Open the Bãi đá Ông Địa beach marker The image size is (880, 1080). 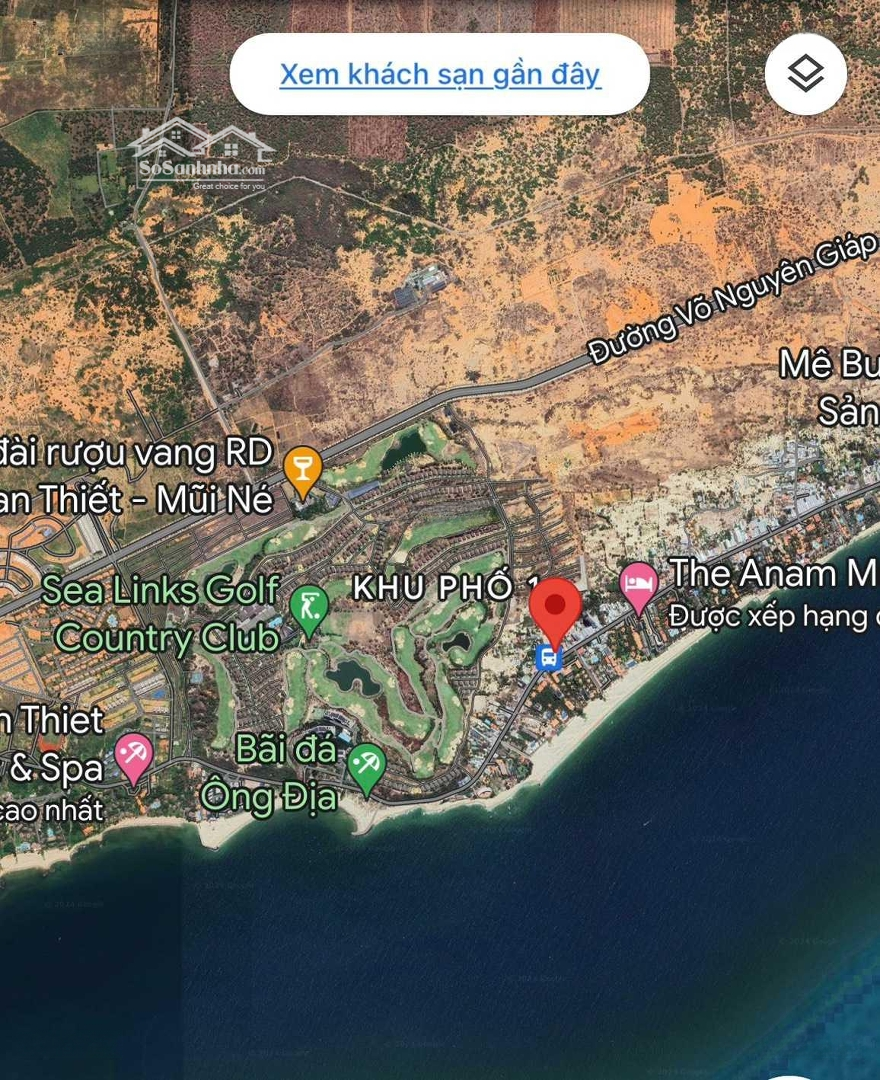367,768
